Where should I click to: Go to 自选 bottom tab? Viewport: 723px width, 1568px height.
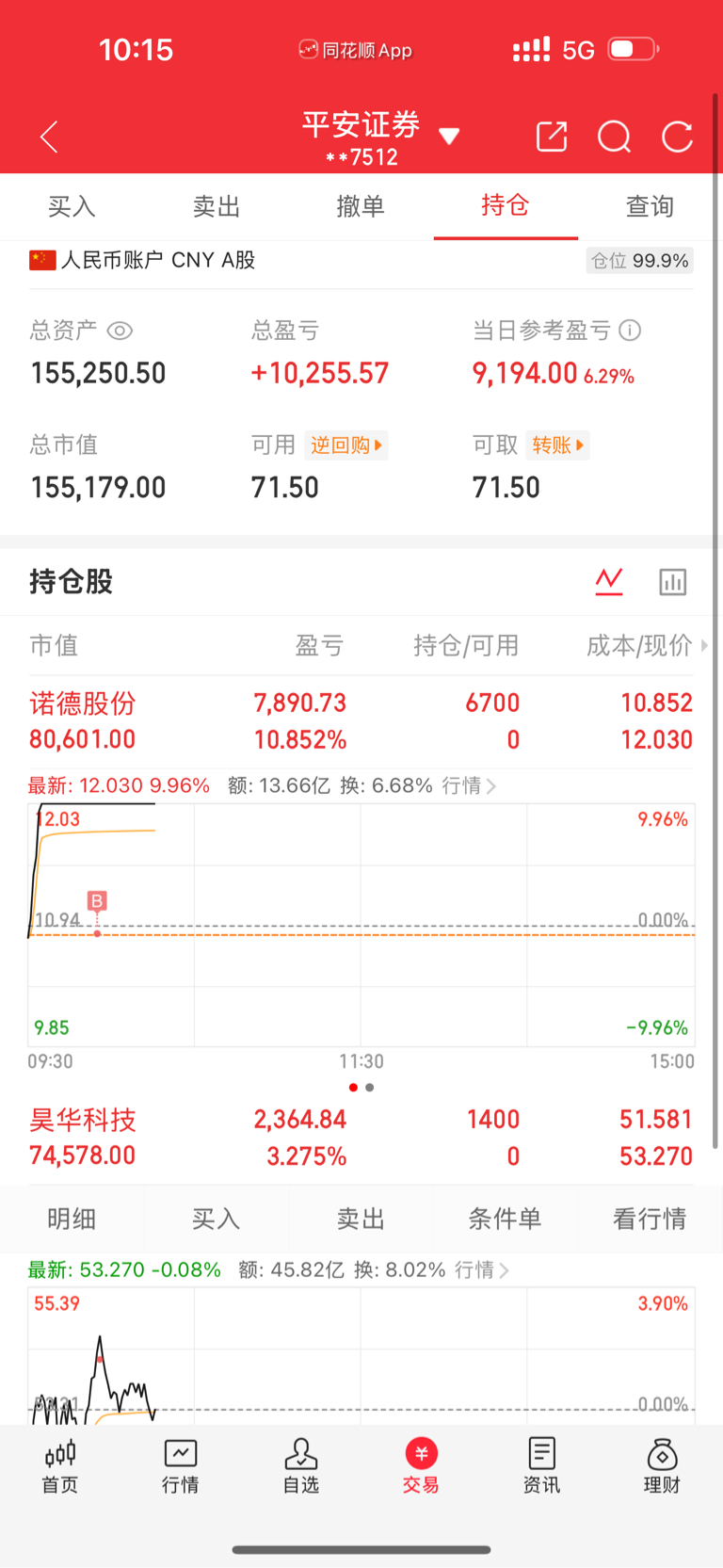(301, 1466)
